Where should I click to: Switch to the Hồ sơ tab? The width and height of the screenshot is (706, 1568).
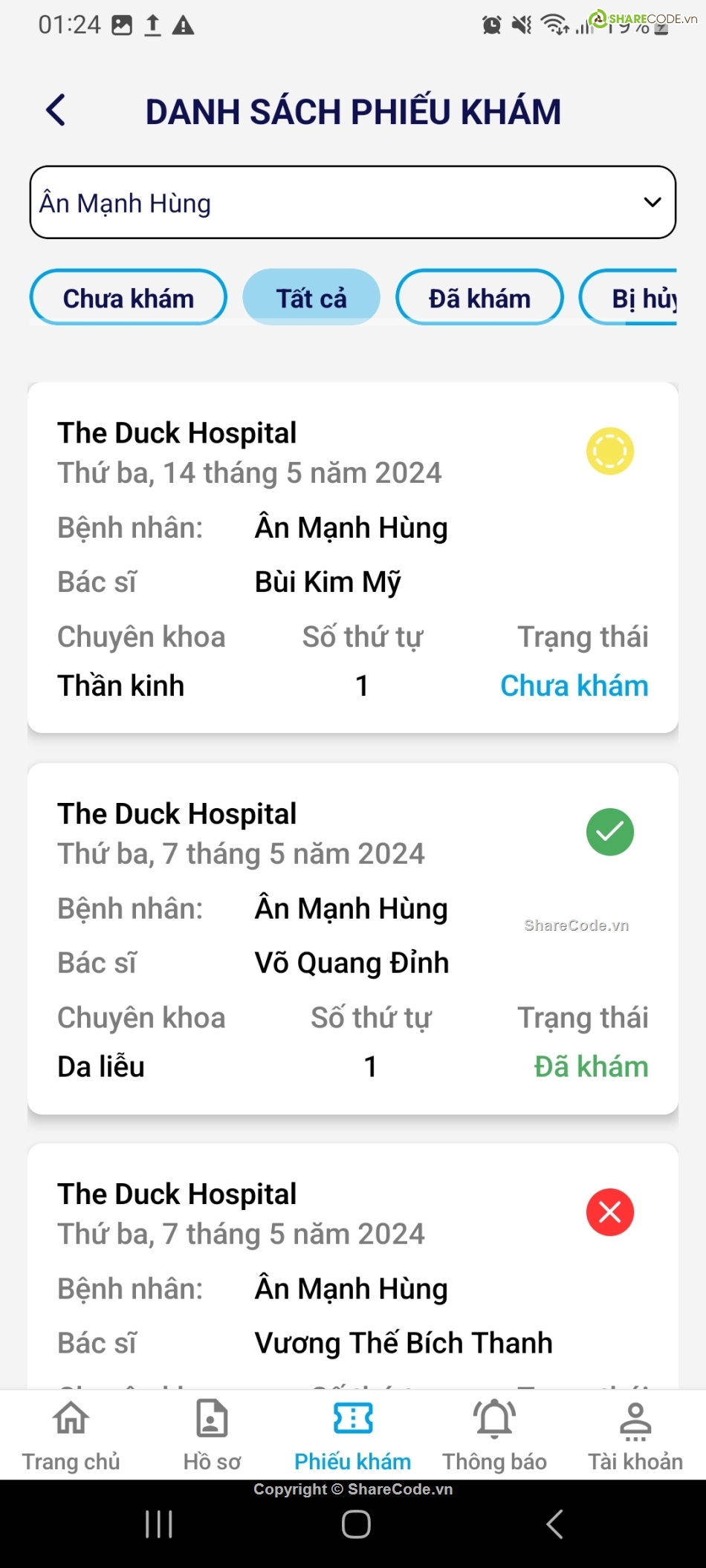coord(212,1435)
